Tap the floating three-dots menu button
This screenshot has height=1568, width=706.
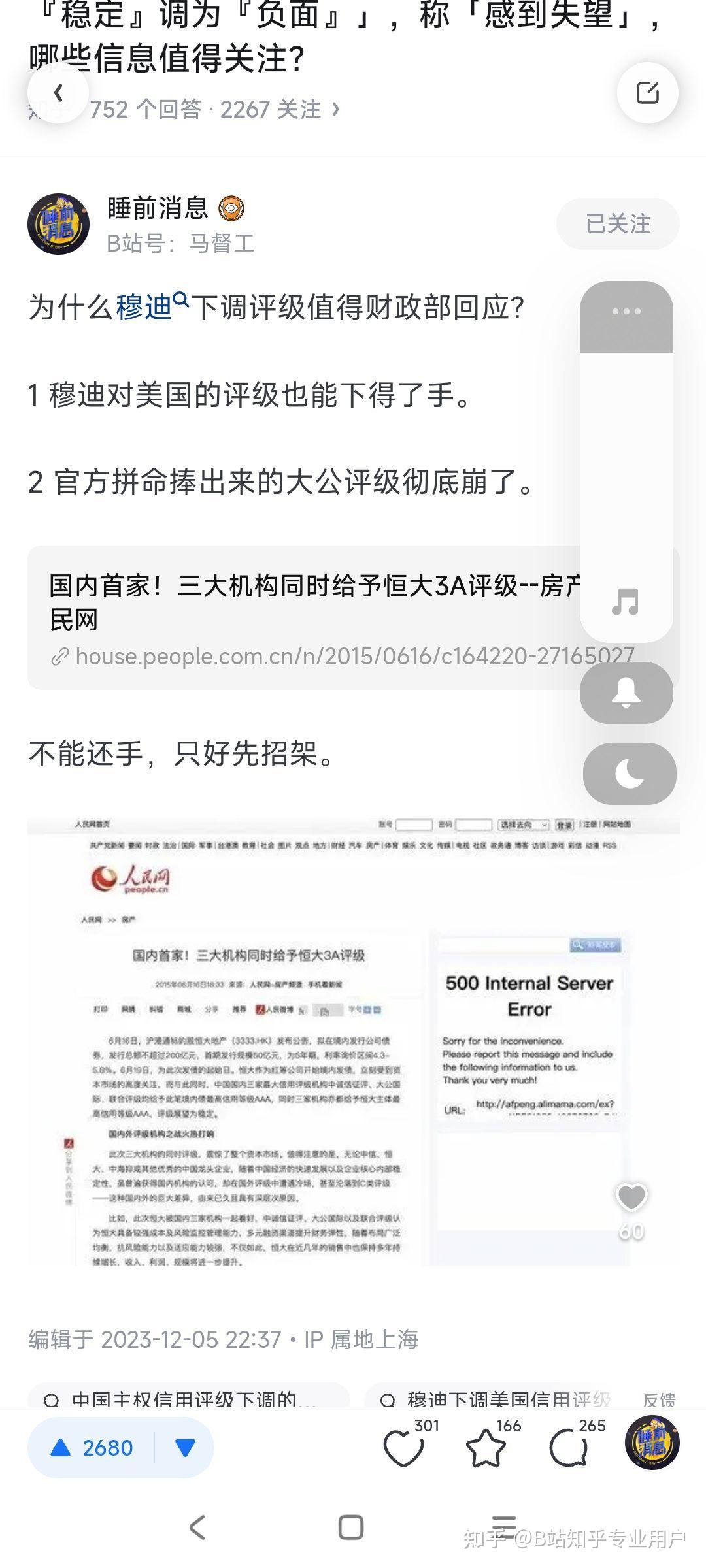(626, 312)
